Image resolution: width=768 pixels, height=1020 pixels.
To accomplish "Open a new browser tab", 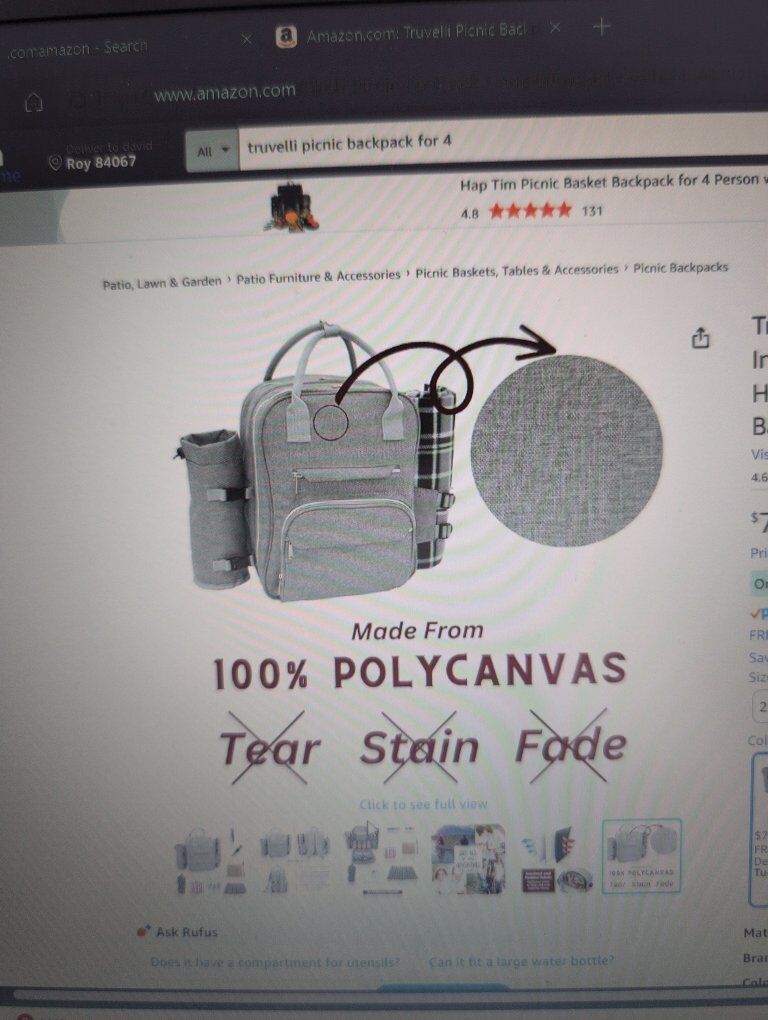I will (x=601, y=27).
